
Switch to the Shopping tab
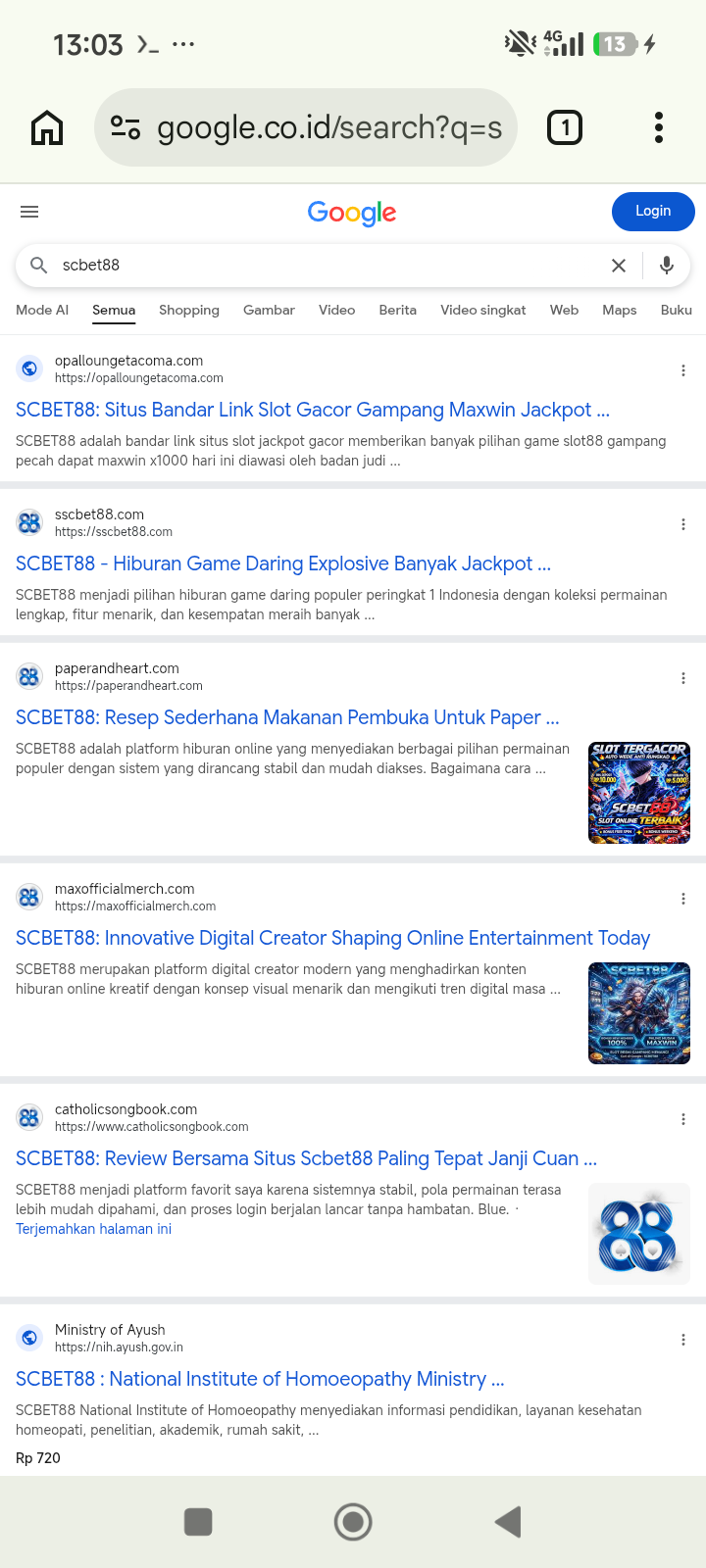pyautogui.click(x=189, y=310)
